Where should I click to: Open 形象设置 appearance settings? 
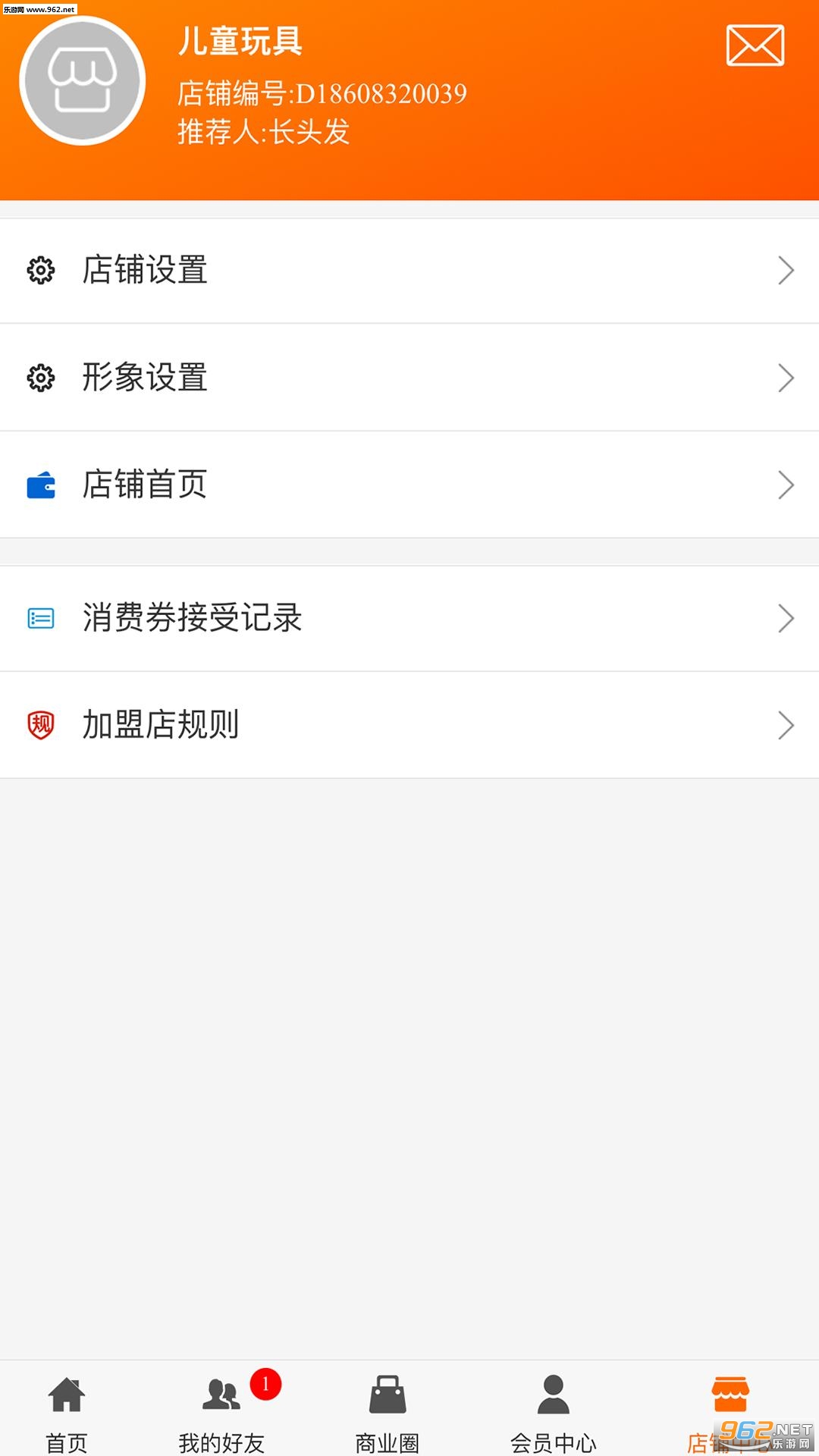409,378
